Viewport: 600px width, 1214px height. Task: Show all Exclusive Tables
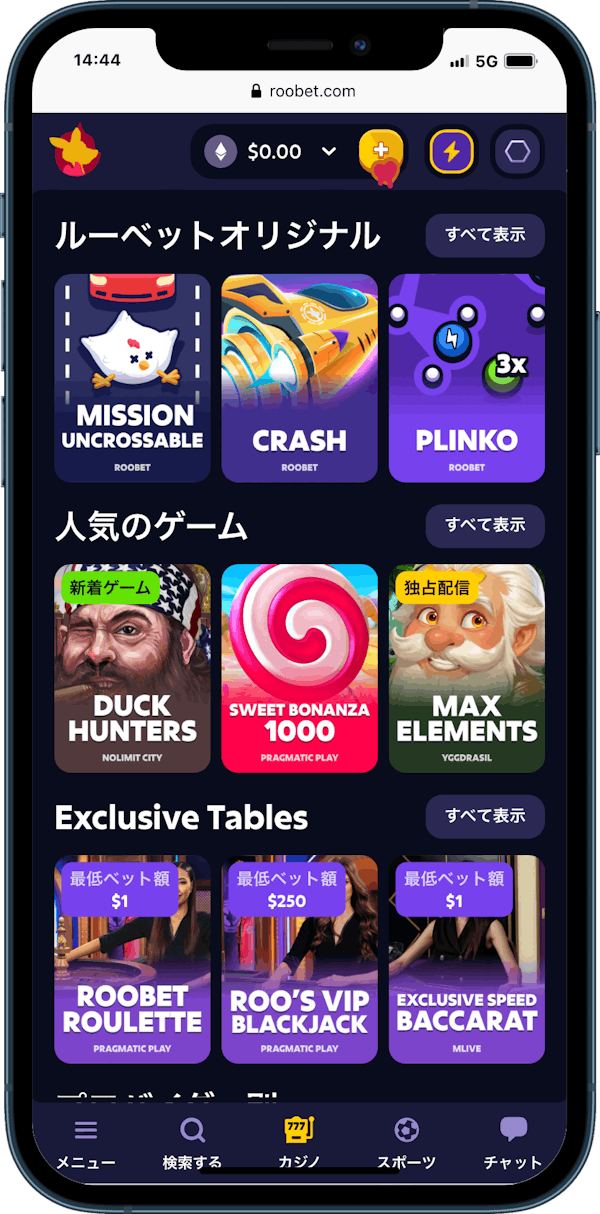485,816
